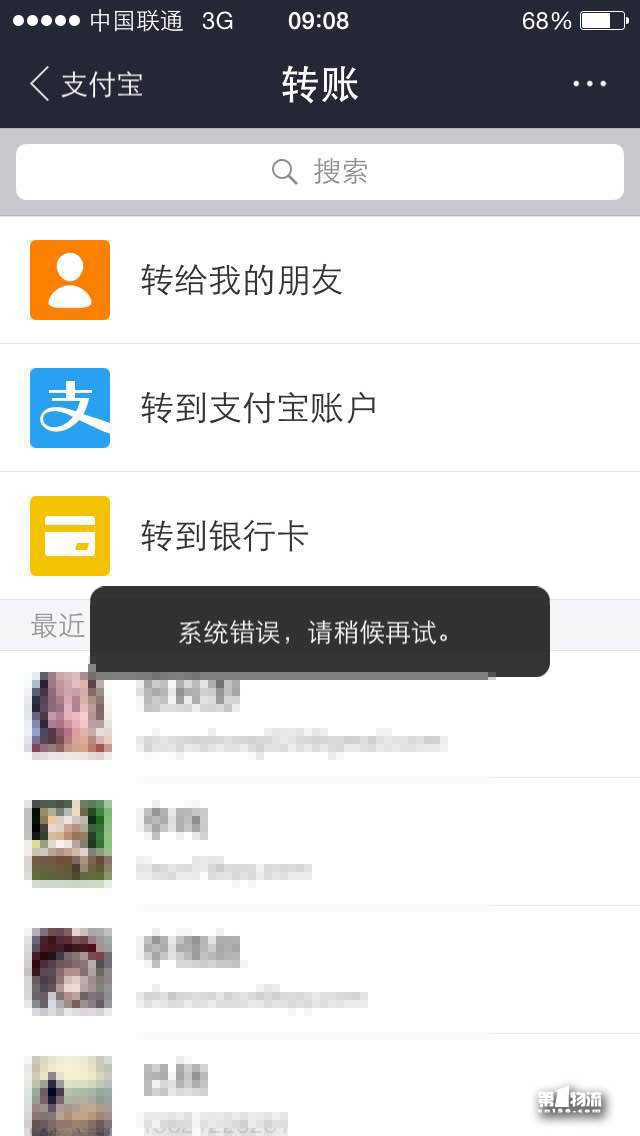This screenshot has height=1136, width=640.
Task: Select 转给我的朋友
Action: click(x=320, y=280)
